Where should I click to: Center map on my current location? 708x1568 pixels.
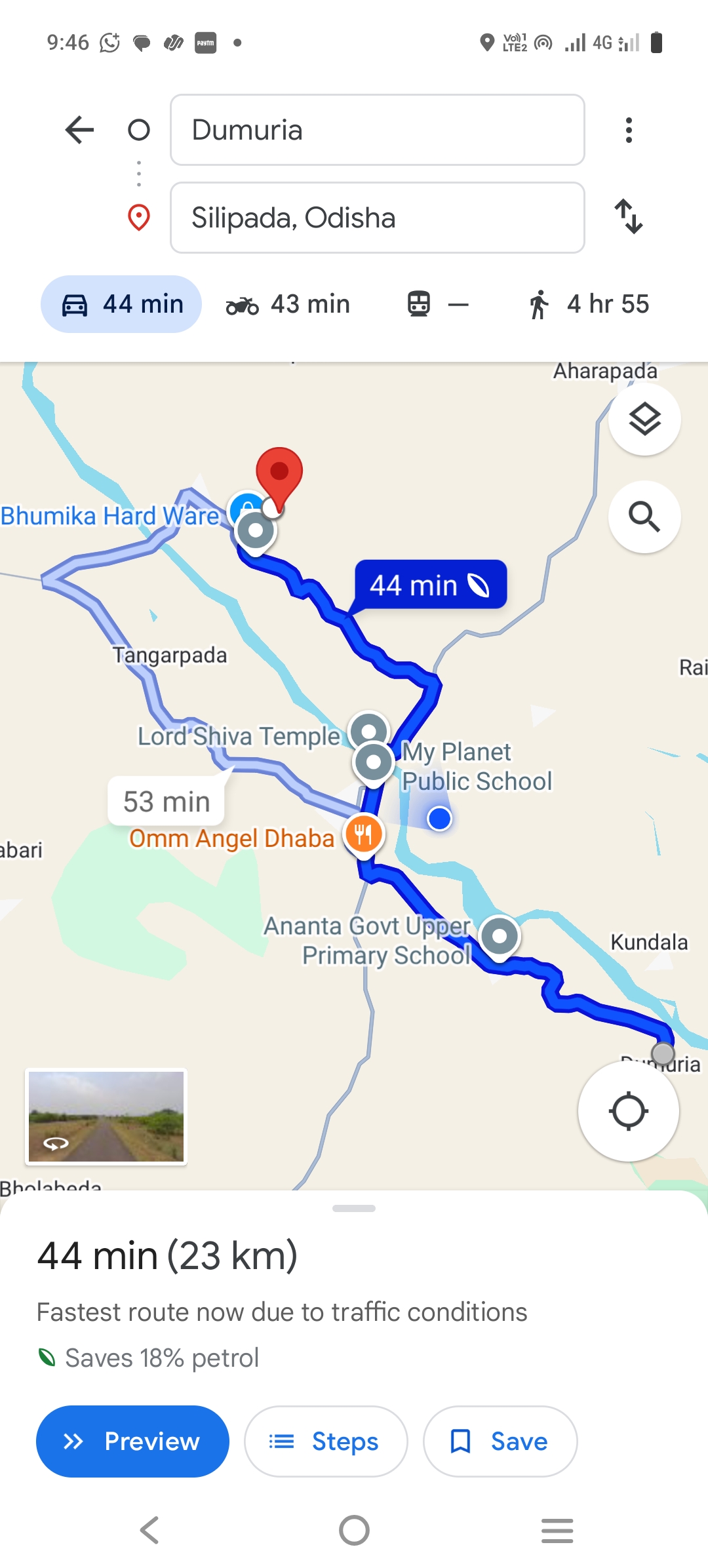point(628,1111)
